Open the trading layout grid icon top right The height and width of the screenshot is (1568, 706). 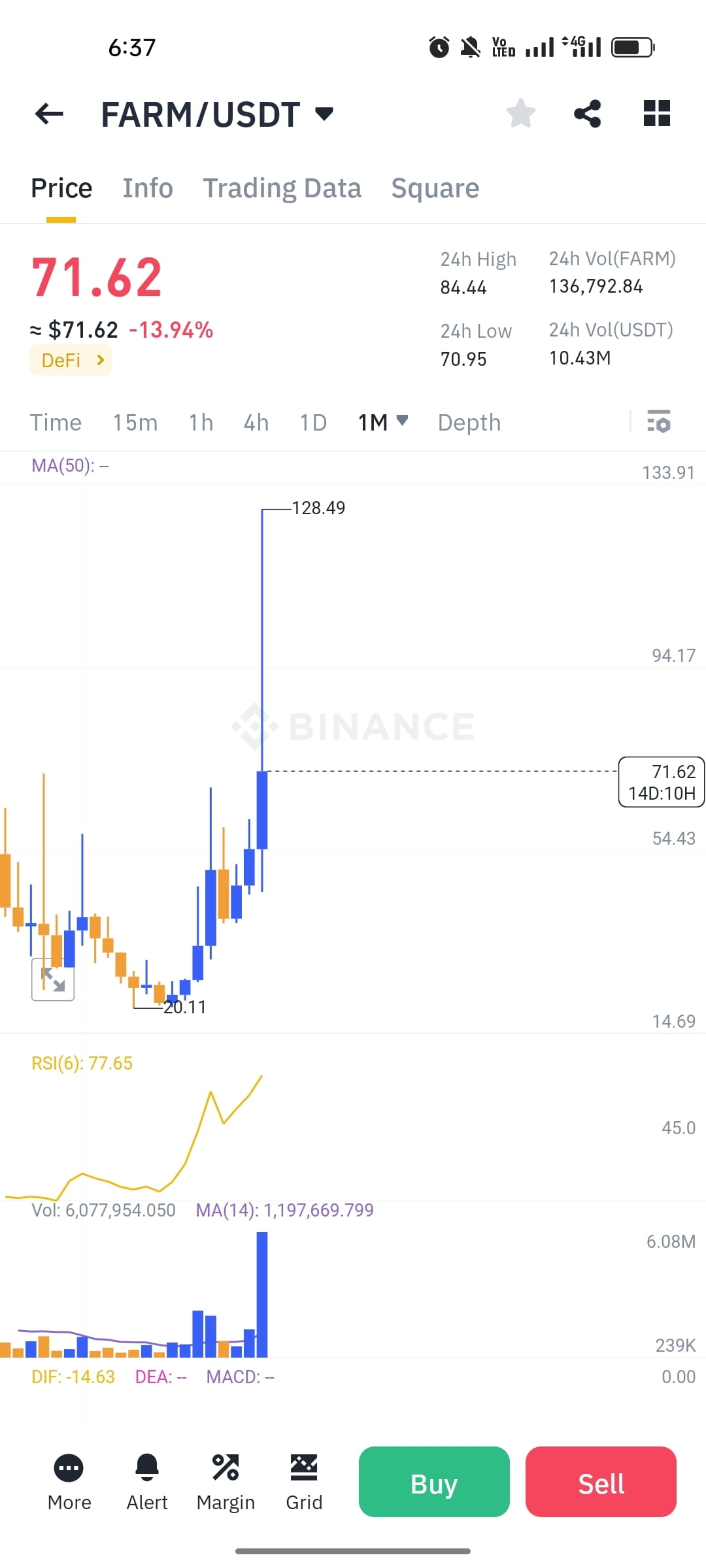pos(656,113)
